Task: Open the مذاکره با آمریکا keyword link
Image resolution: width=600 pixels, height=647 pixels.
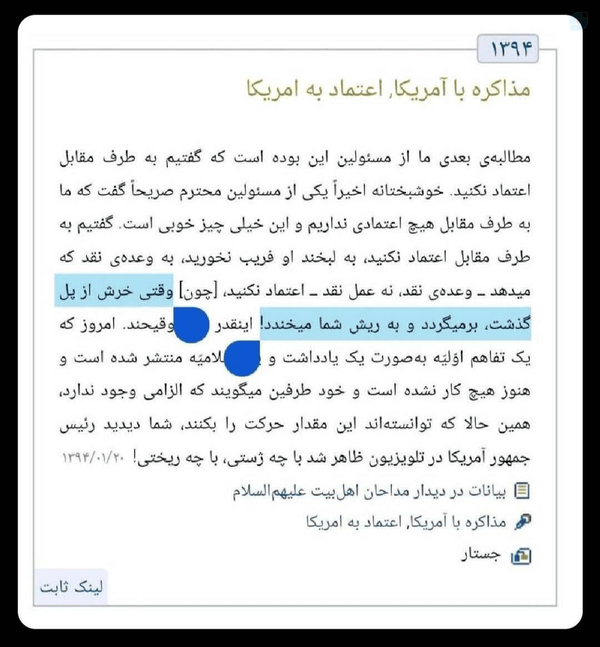Action: coord(406,522)
